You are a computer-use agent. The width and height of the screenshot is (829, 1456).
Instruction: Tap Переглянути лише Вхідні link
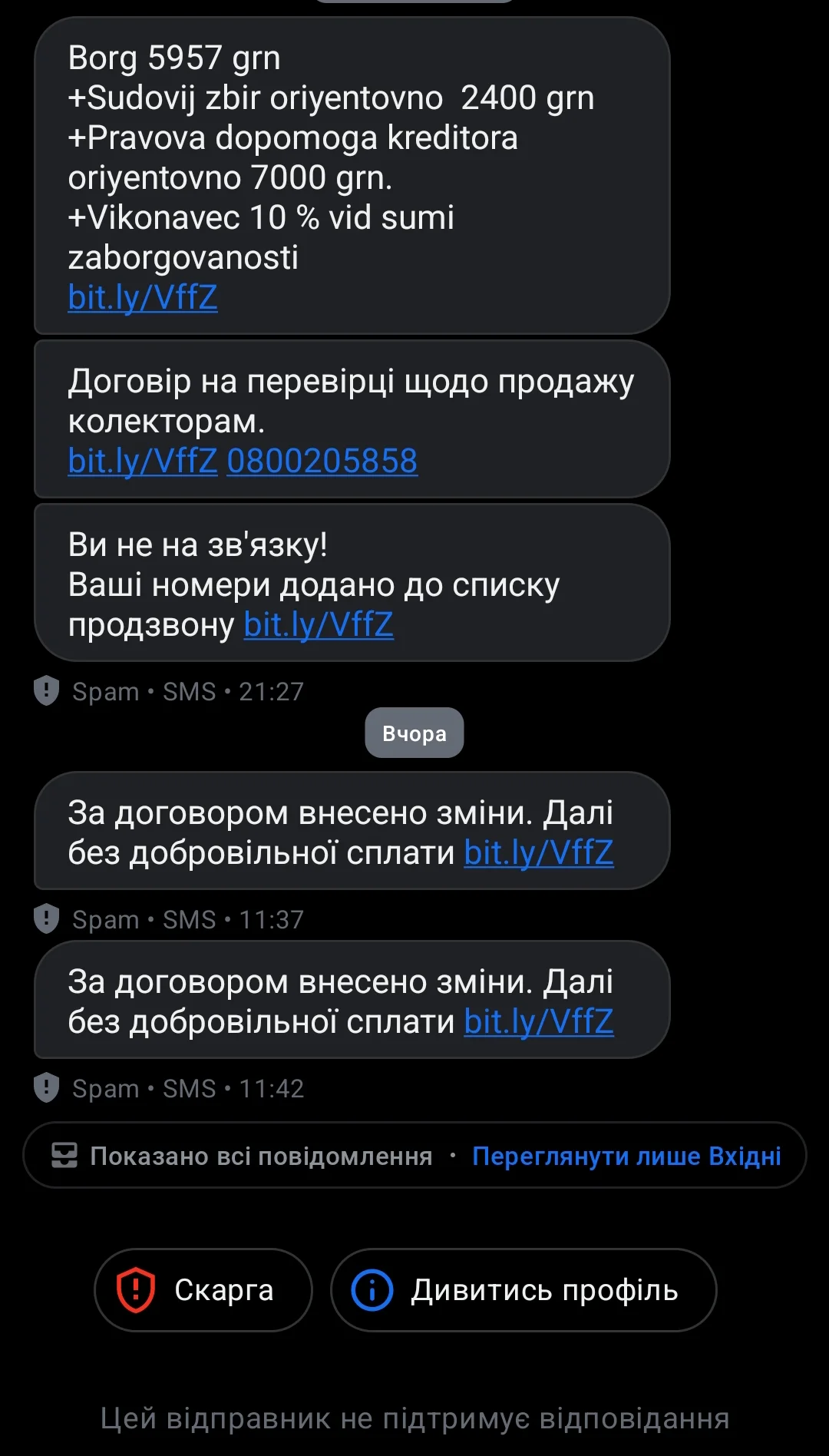(x=626, y=1156)
